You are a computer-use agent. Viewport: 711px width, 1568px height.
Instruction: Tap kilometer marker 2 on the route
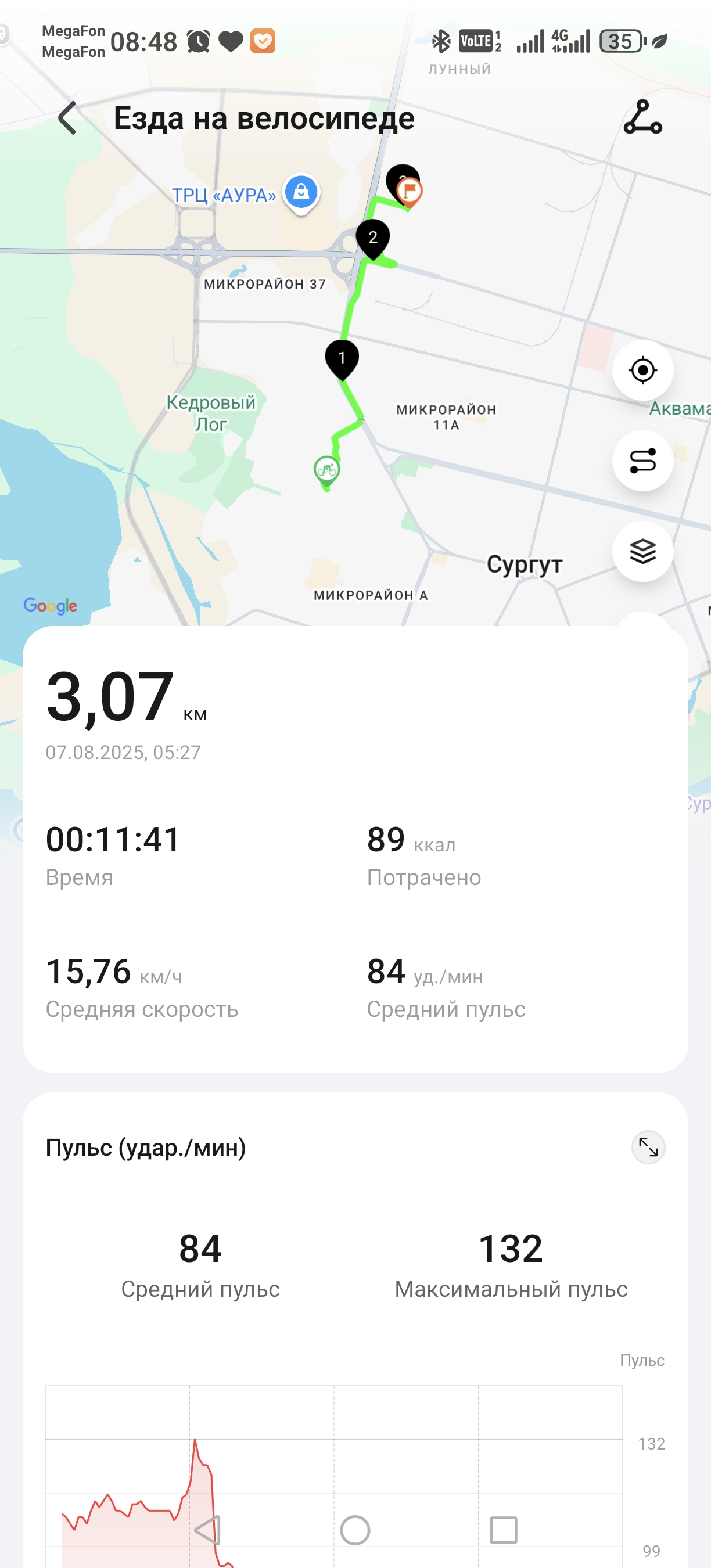tap(373, 239)
